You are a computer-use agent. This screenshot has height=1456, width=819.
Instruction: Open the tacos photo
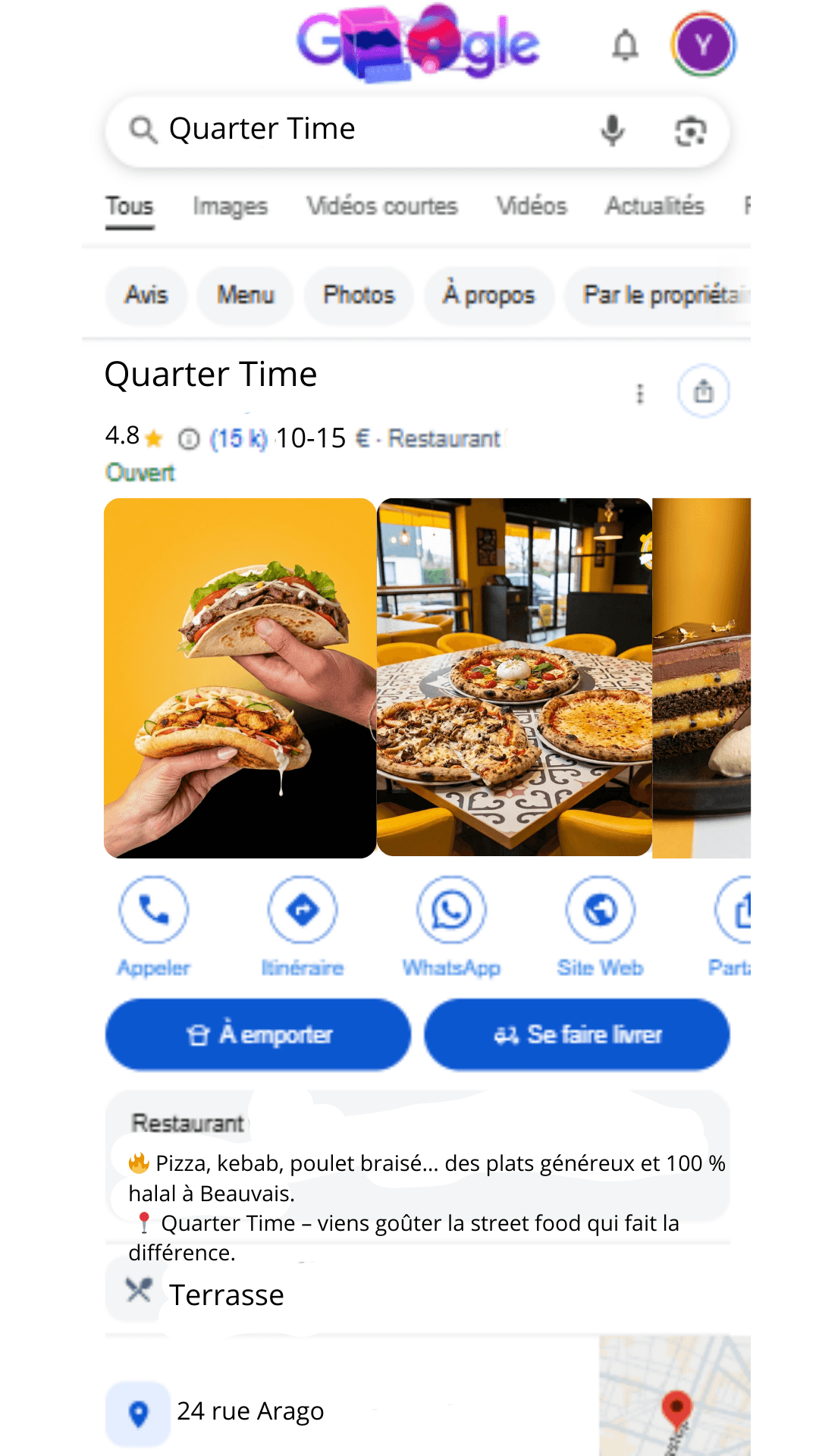[240, 678]
